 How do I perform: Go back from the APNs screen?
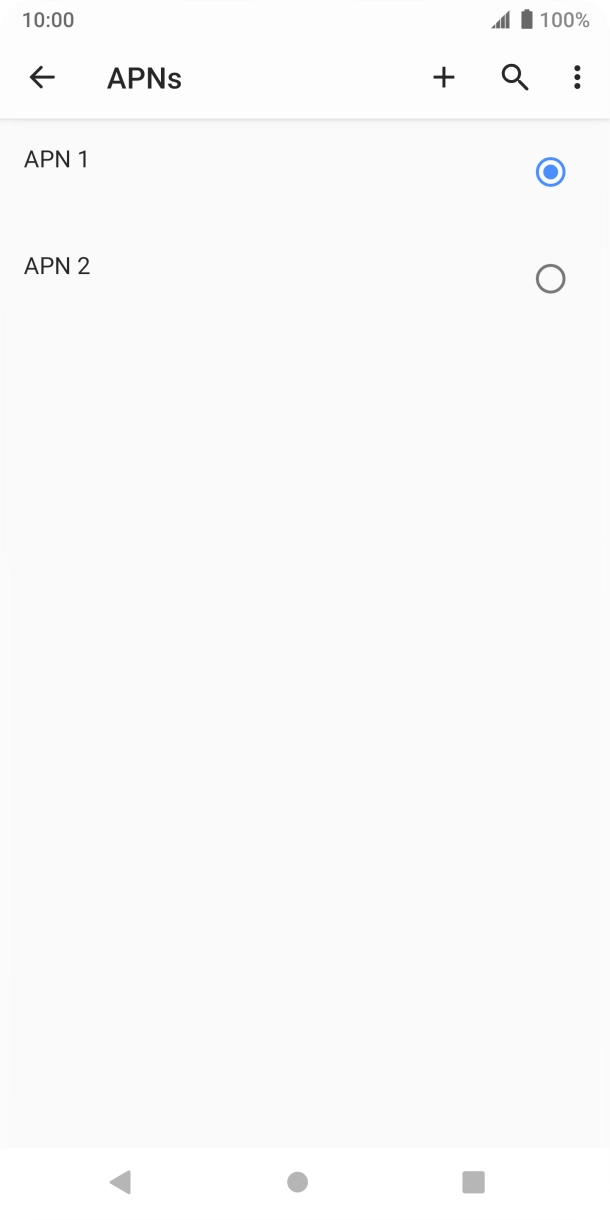tap(42, 78)
